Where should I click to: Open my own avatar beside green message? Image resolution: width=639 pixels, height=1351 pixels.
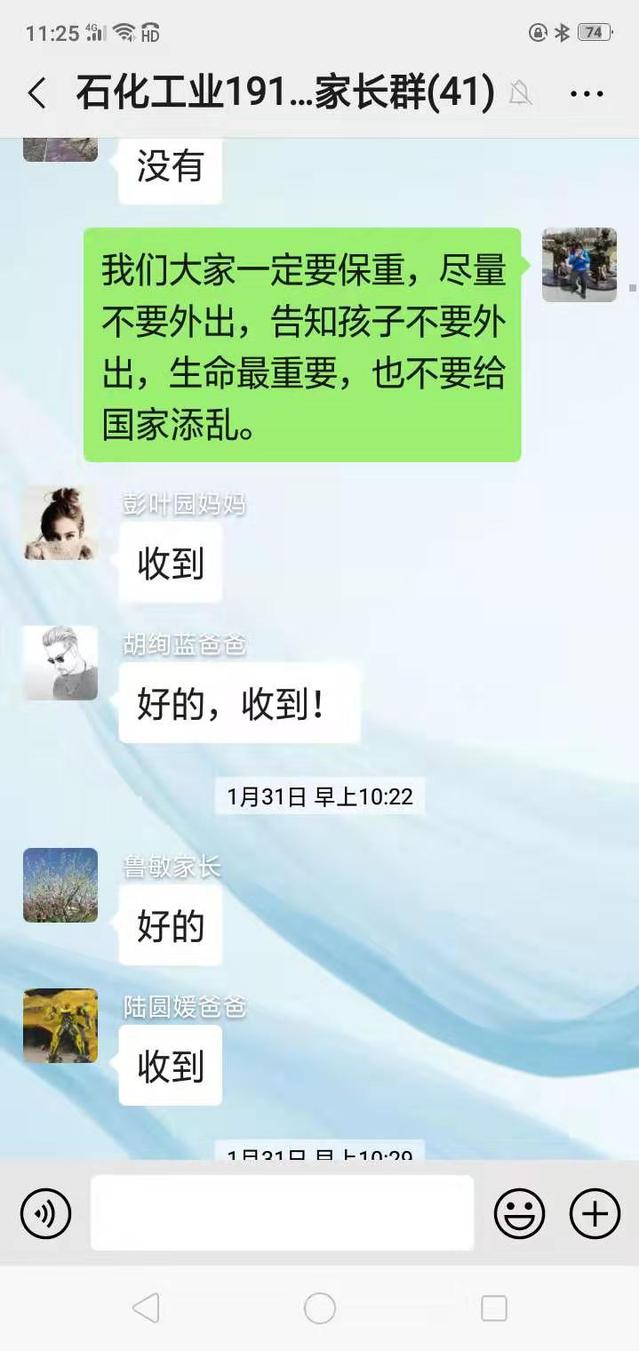click(x=579, y=265)
